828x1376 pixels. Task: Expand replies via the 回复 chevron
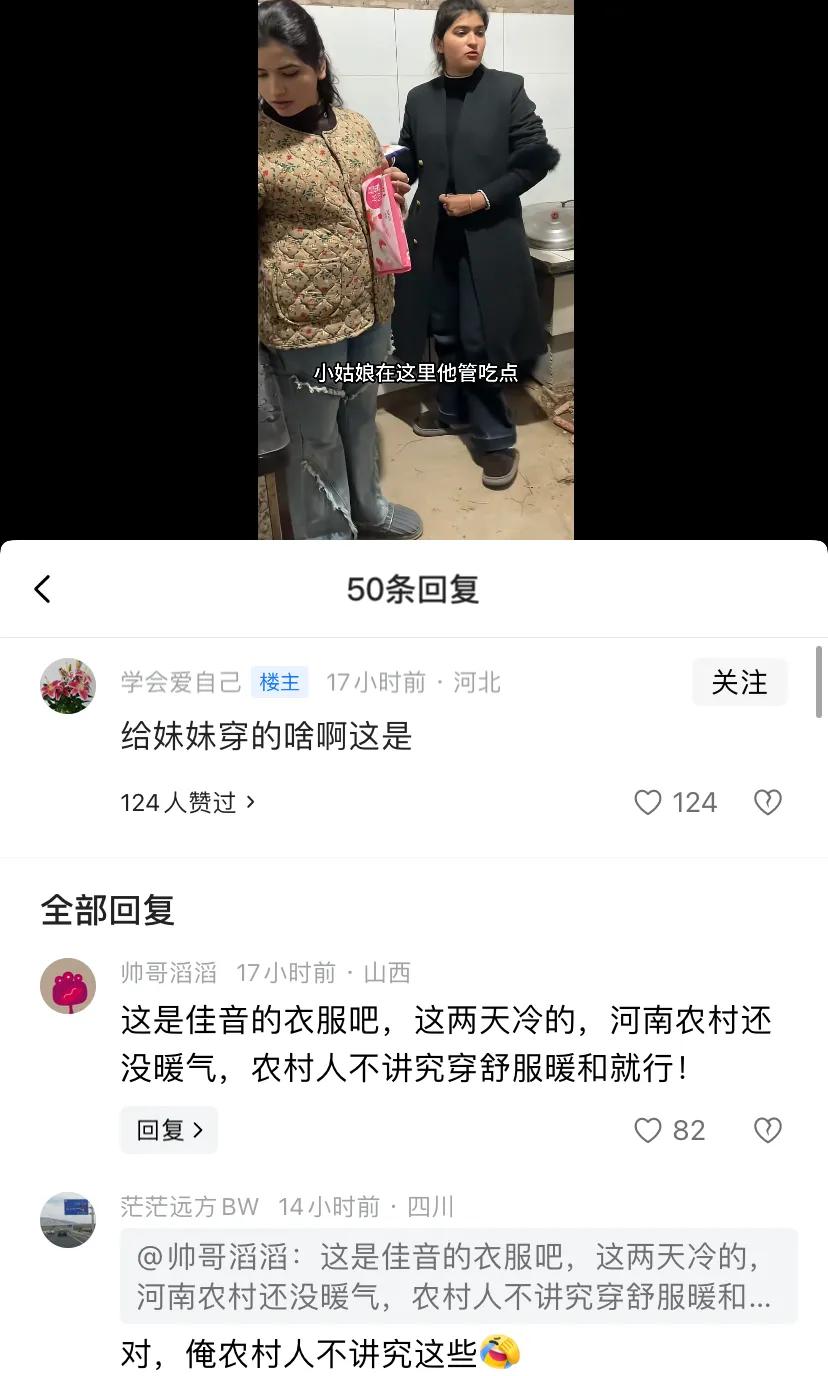pyautogui.click(x=169, y=1130)
